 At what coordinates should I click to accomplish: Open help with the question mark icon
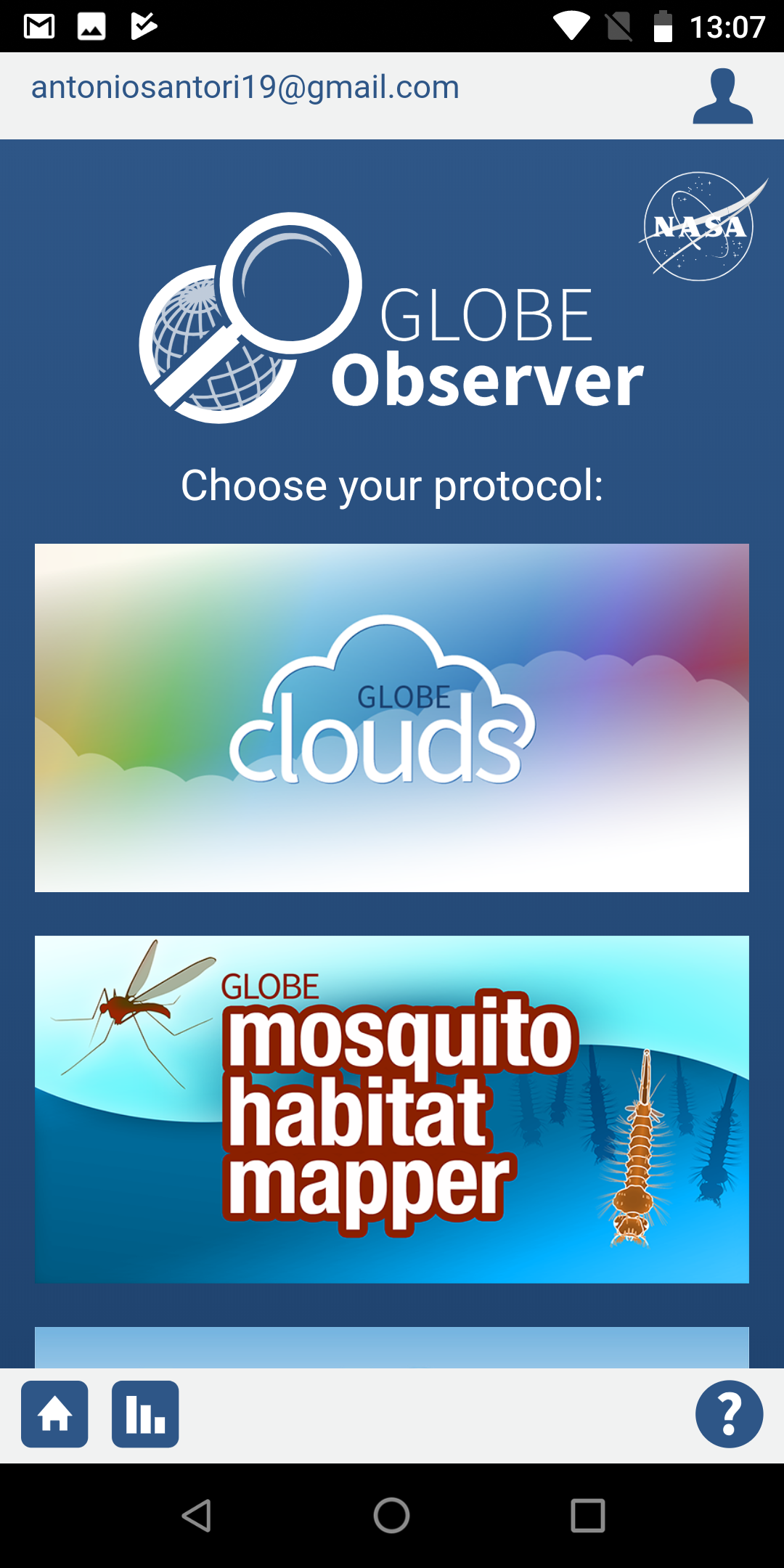pos(729,1414)
